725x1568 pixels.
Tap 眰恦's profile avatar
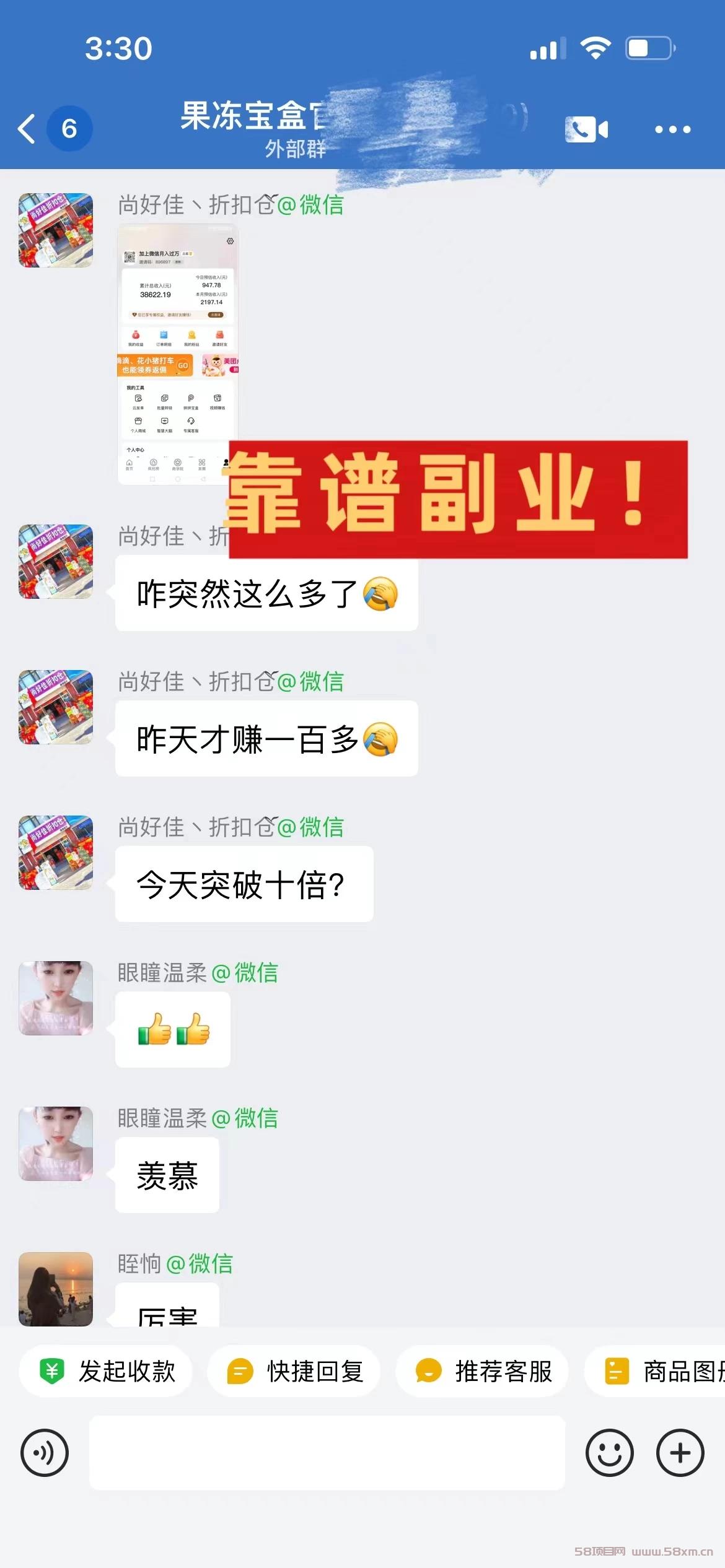(56, 1289)
